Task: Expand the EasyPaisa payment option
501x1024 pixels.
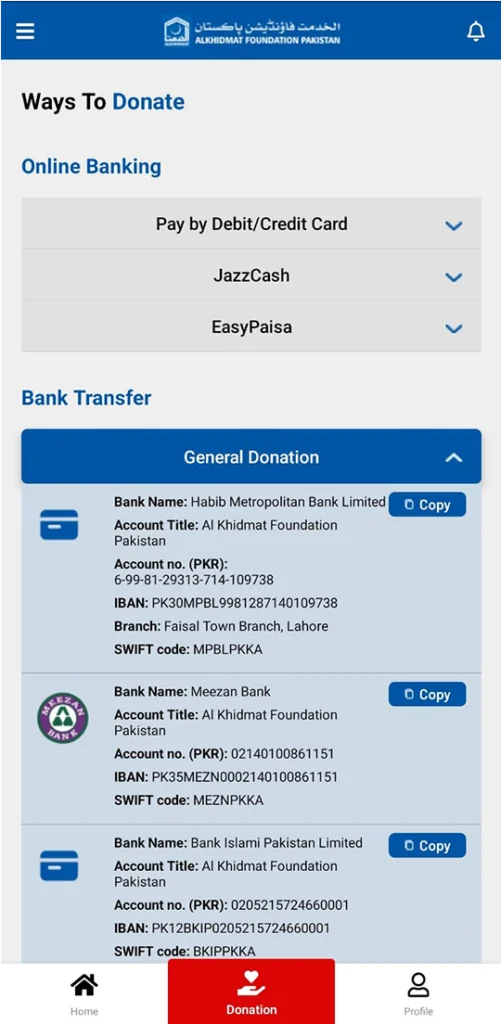Action: click(251, 327)
